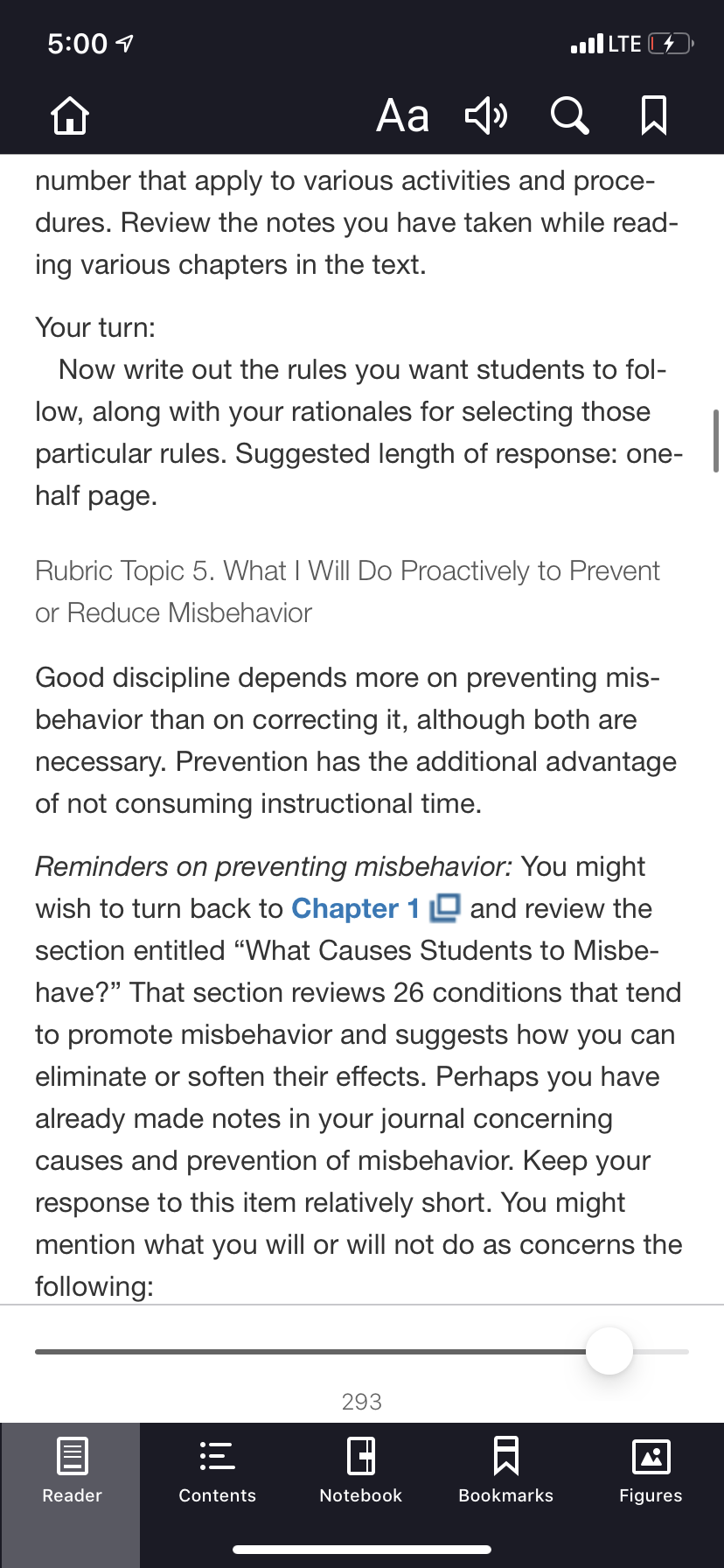Switch to the Reader tab
This screenshot has width=724, height=1568.
[72, 1470]
